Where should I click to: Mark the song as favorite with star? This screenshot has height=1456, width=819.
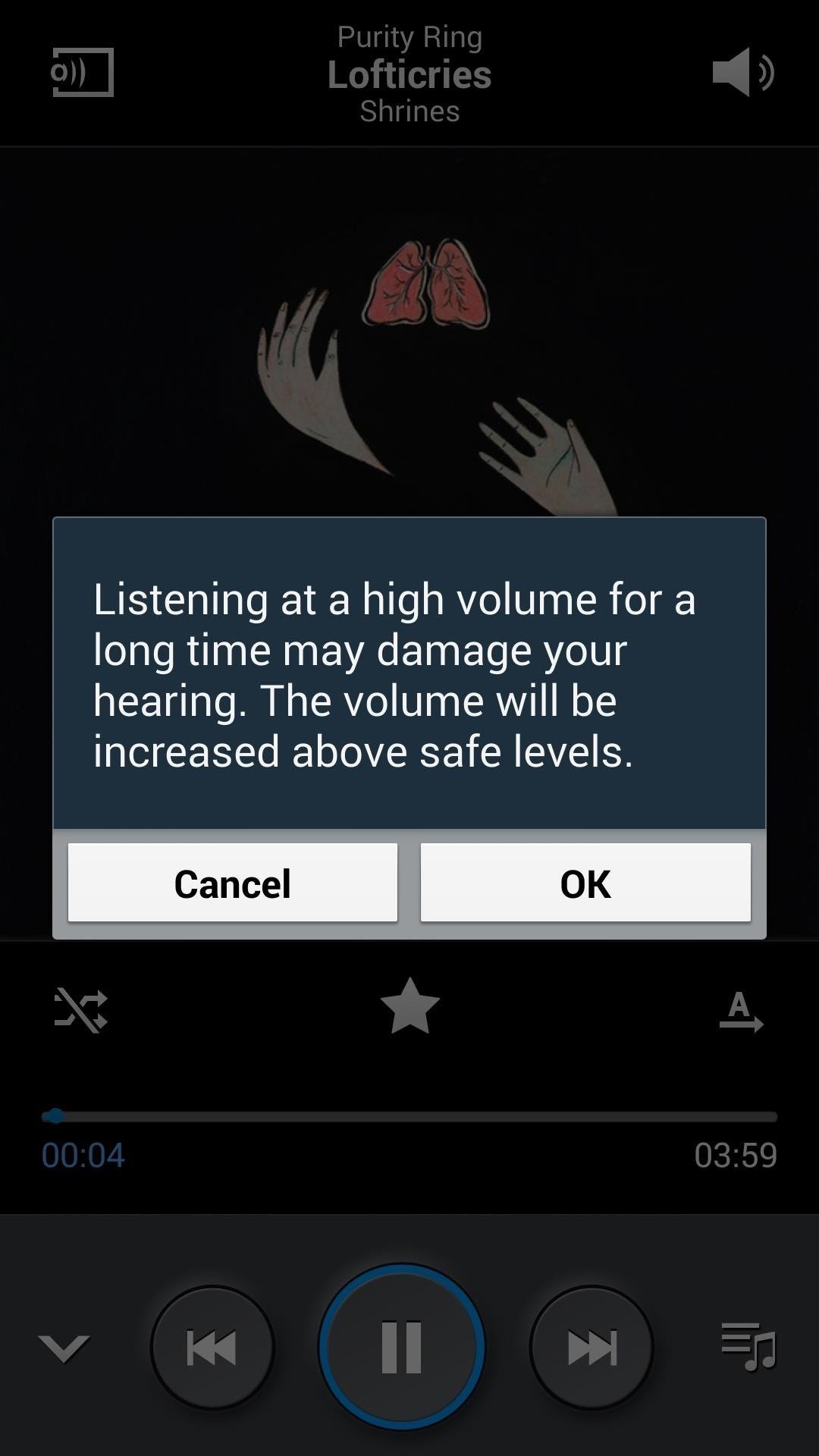pos(409,1007)
